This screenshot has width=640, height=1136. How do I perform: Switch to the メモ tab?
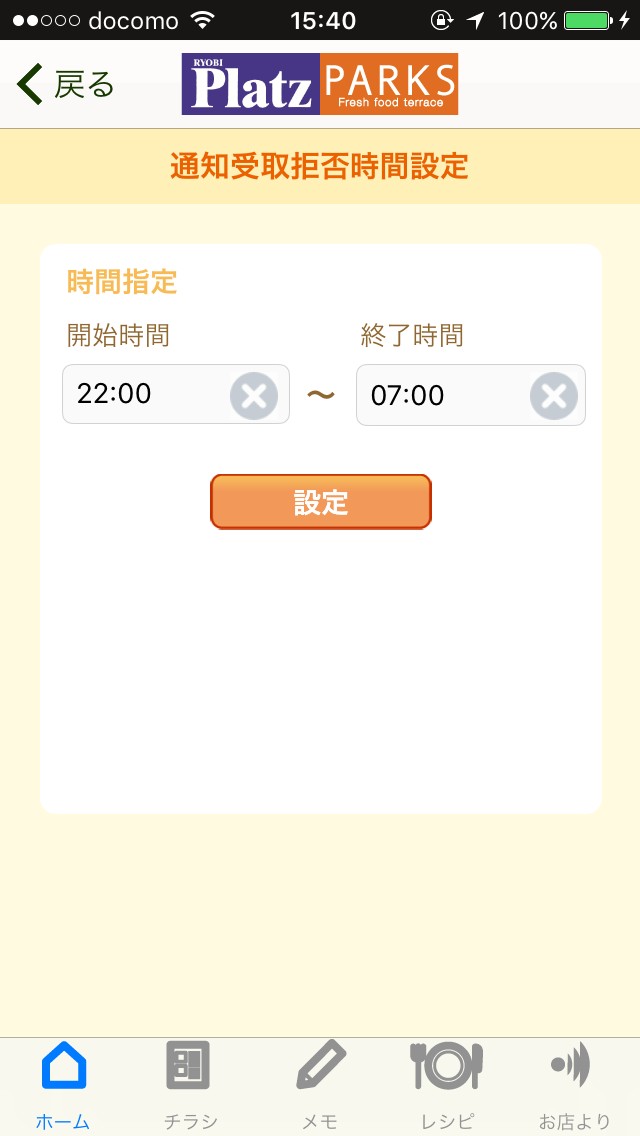[321, 1085]
